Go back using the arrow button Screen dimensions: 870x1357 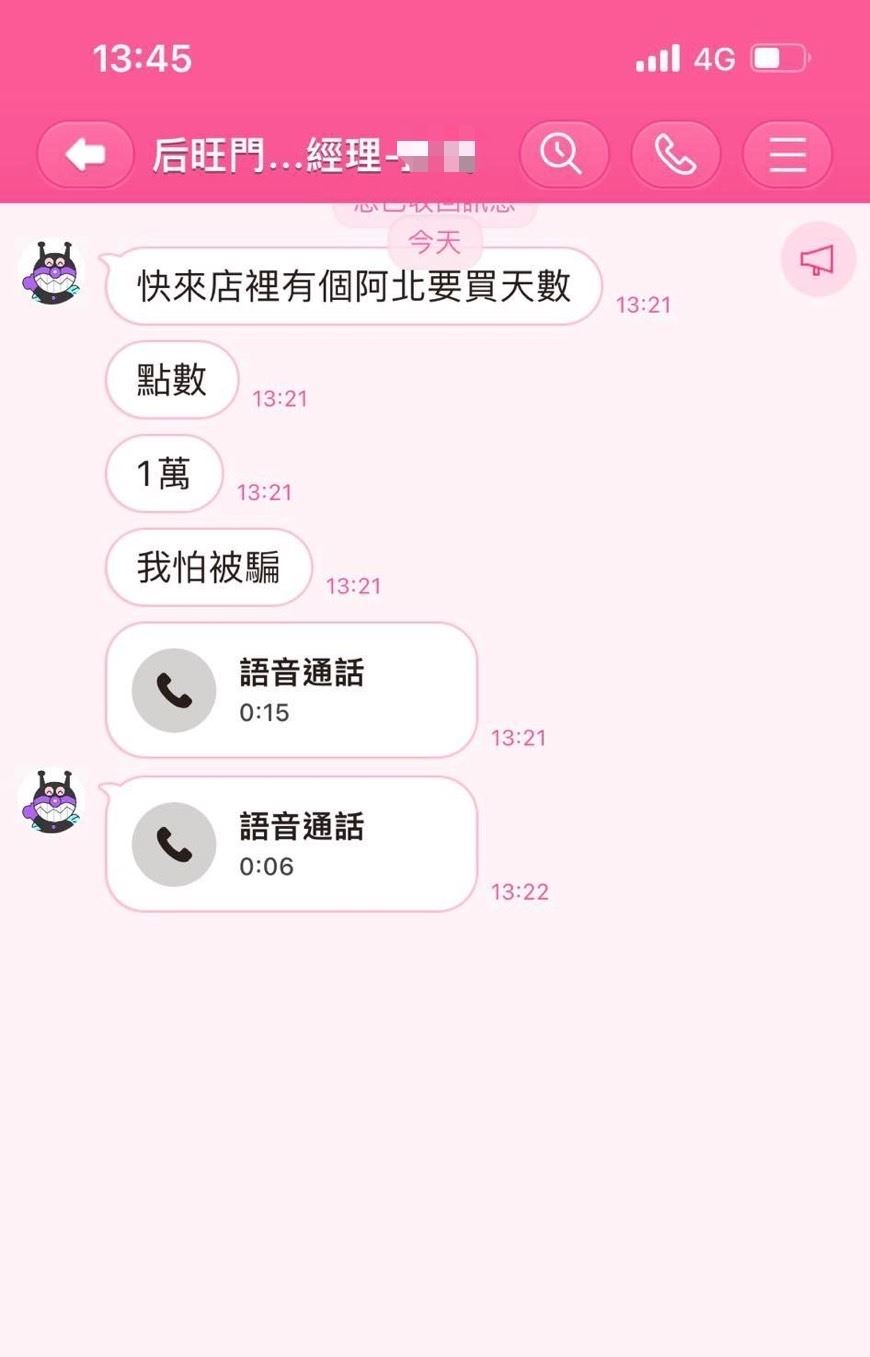tap(85, 155)
